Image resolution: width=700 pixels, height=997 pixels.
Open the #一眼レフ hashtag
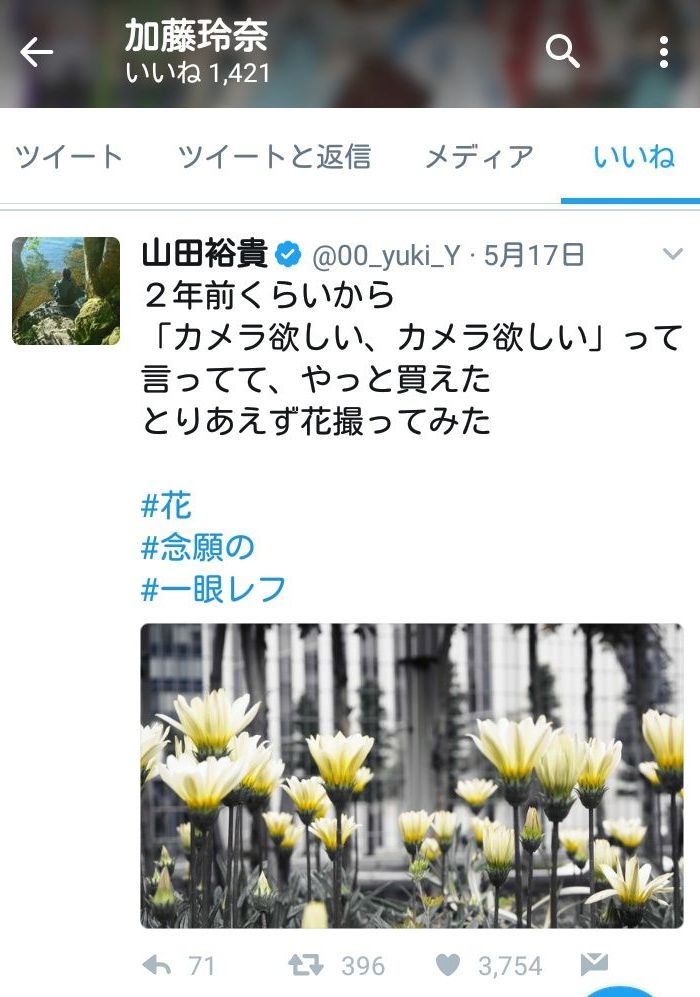point(213,589)
